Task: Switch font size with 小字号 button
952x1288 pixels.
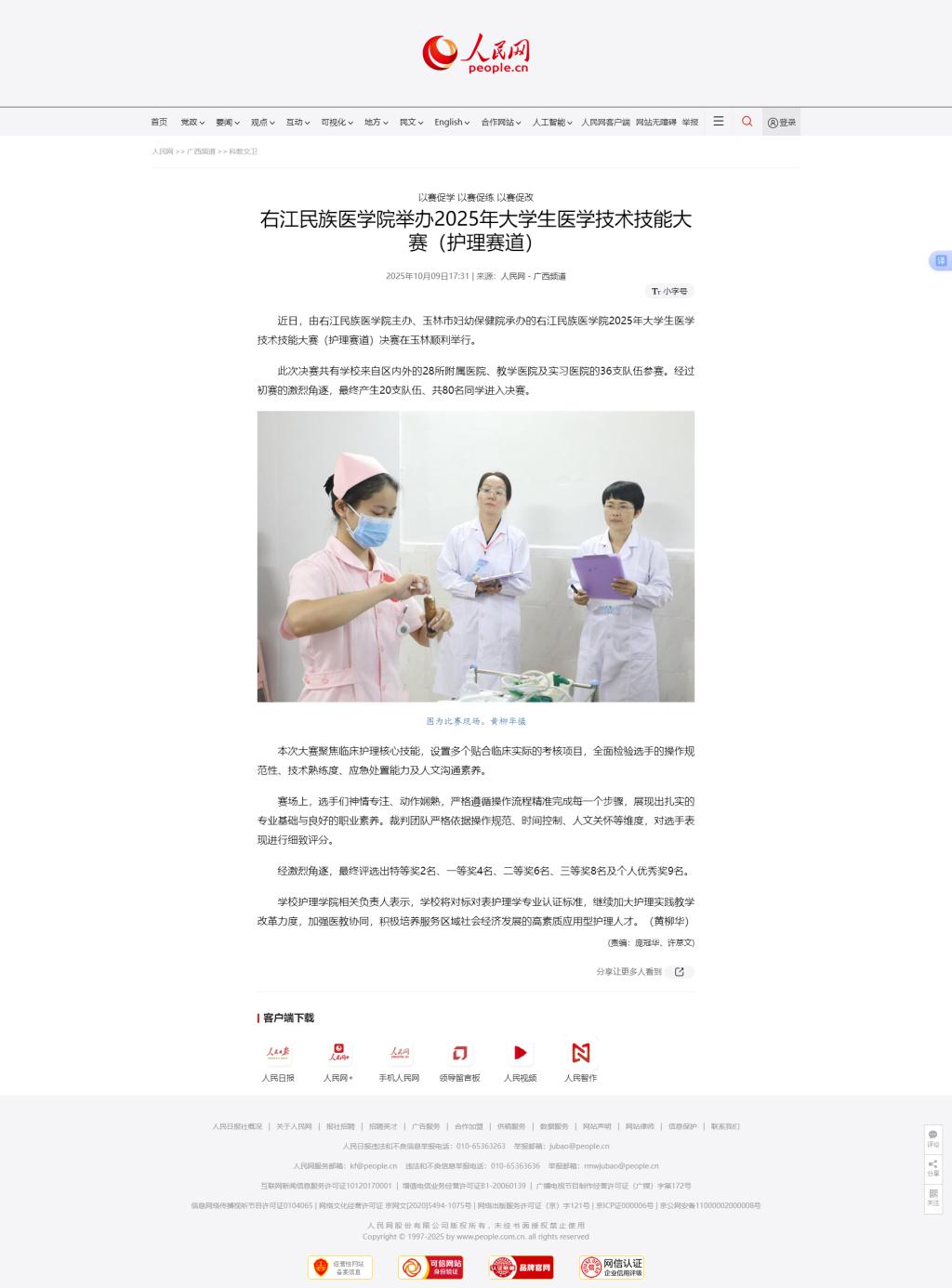Action: pos(670,292)
